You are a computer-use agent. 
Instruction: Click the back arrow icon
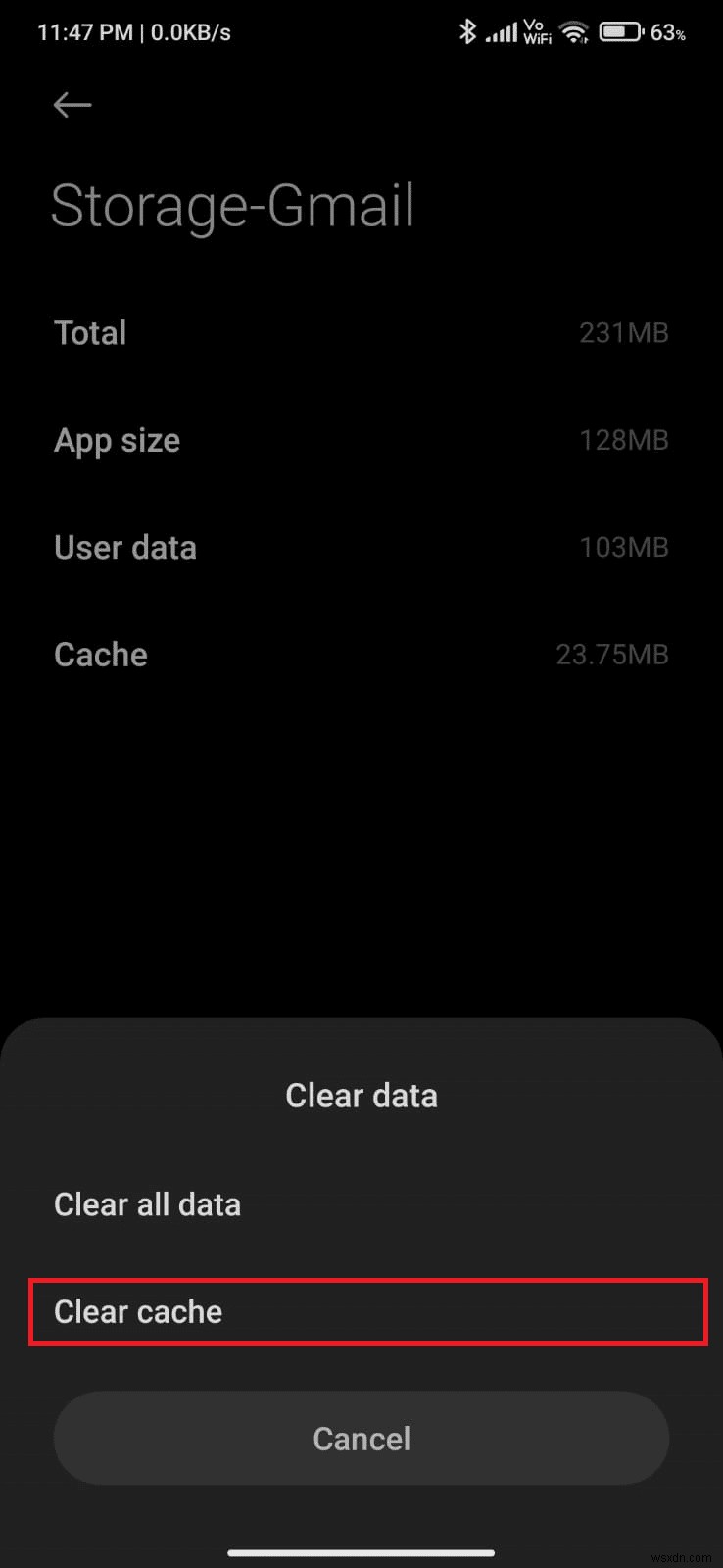click(72, 104)
